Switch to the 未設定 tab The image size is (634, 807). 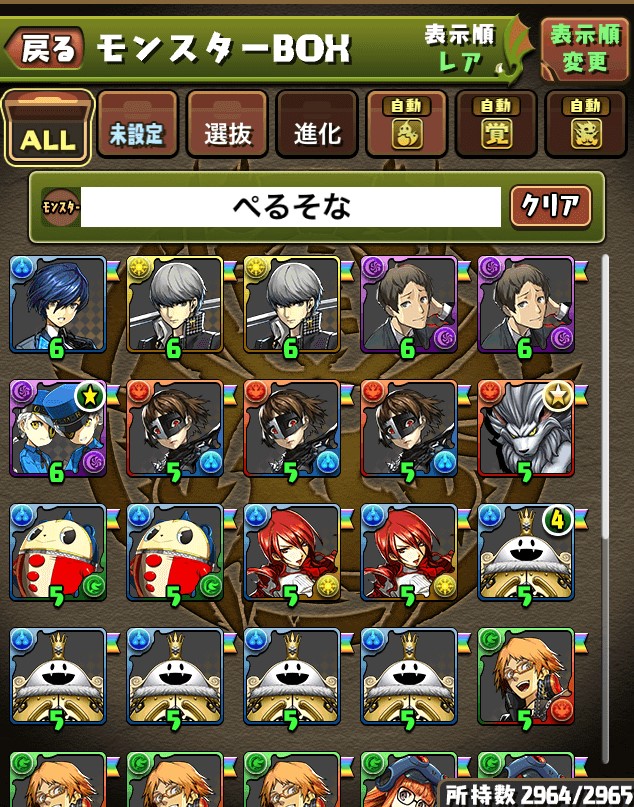click(x=137, y=127)
